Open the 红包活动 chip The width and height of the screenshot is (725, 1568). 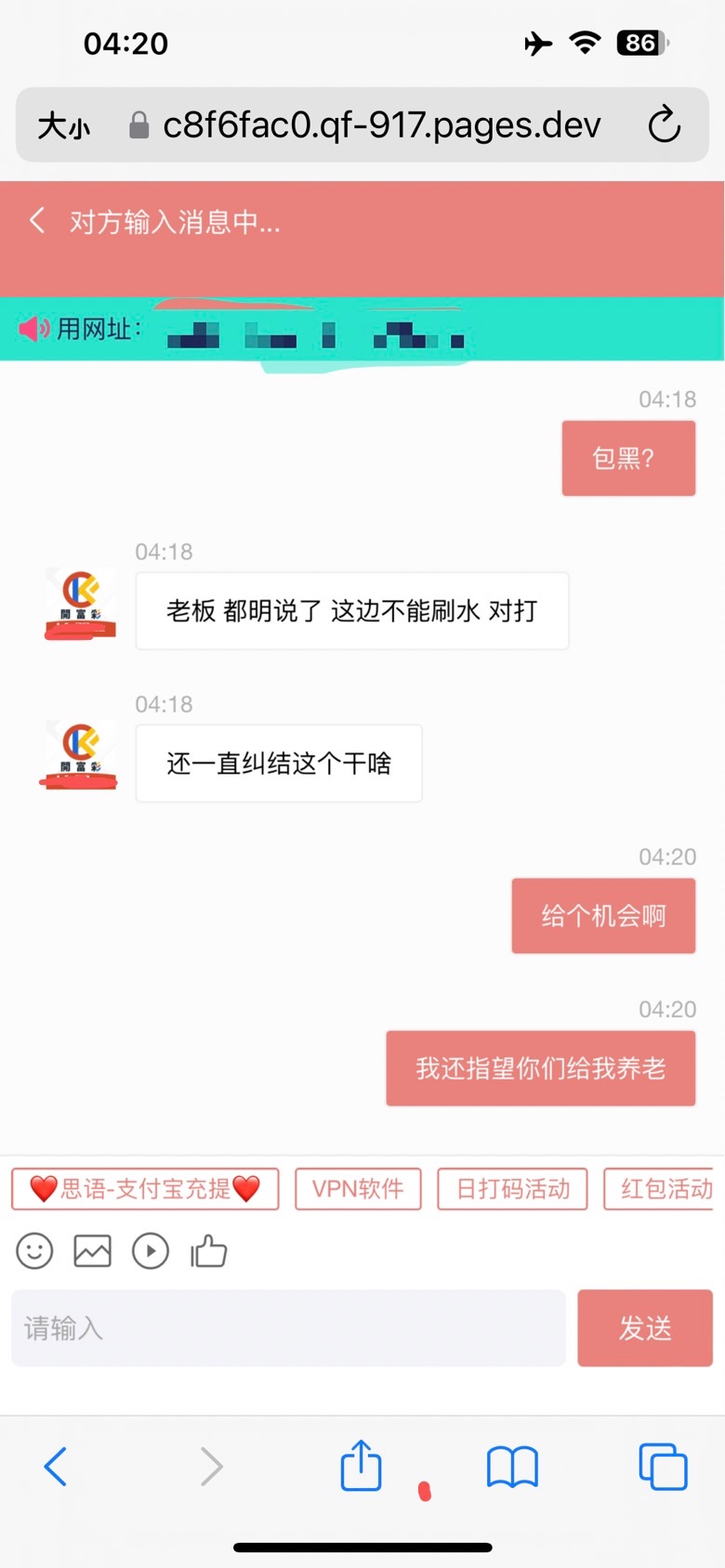tap(659, 1189)
